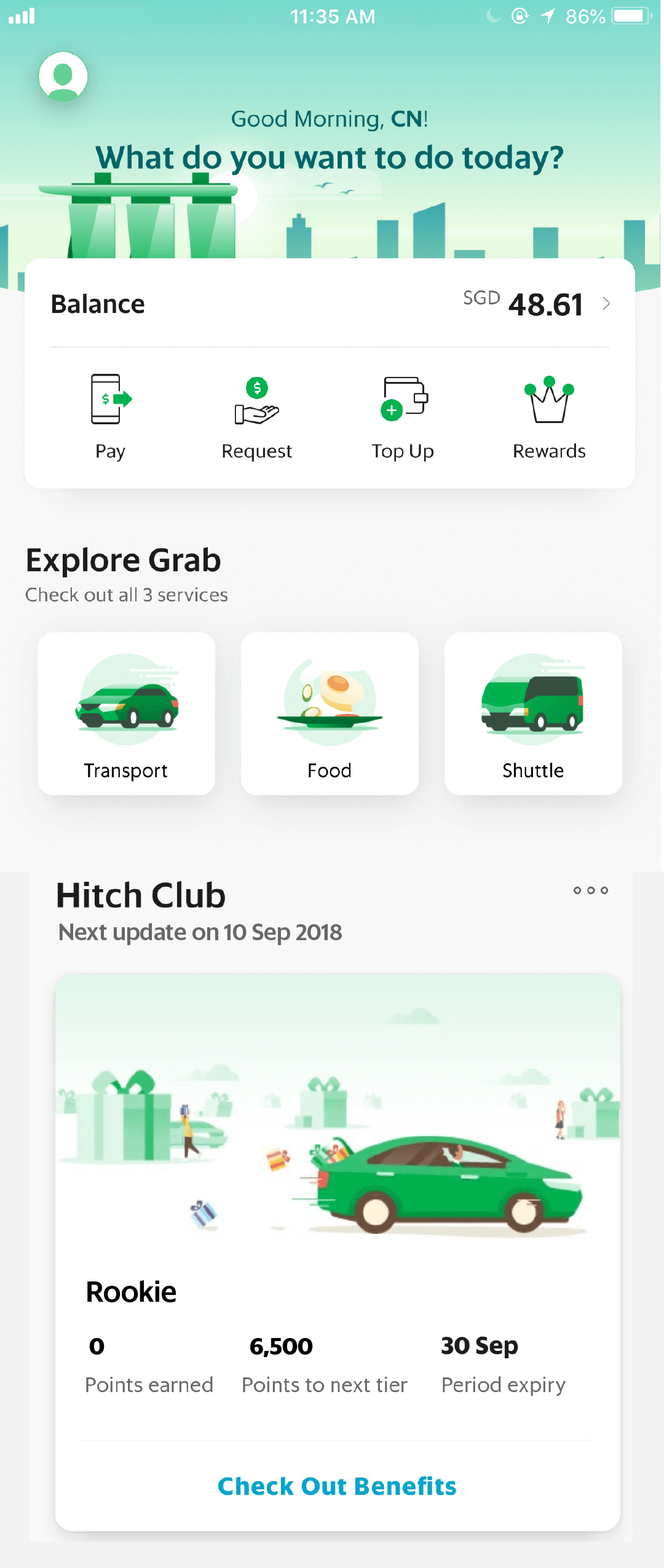Open the Transport service card
664x1568 pixels.
point(126,713)
